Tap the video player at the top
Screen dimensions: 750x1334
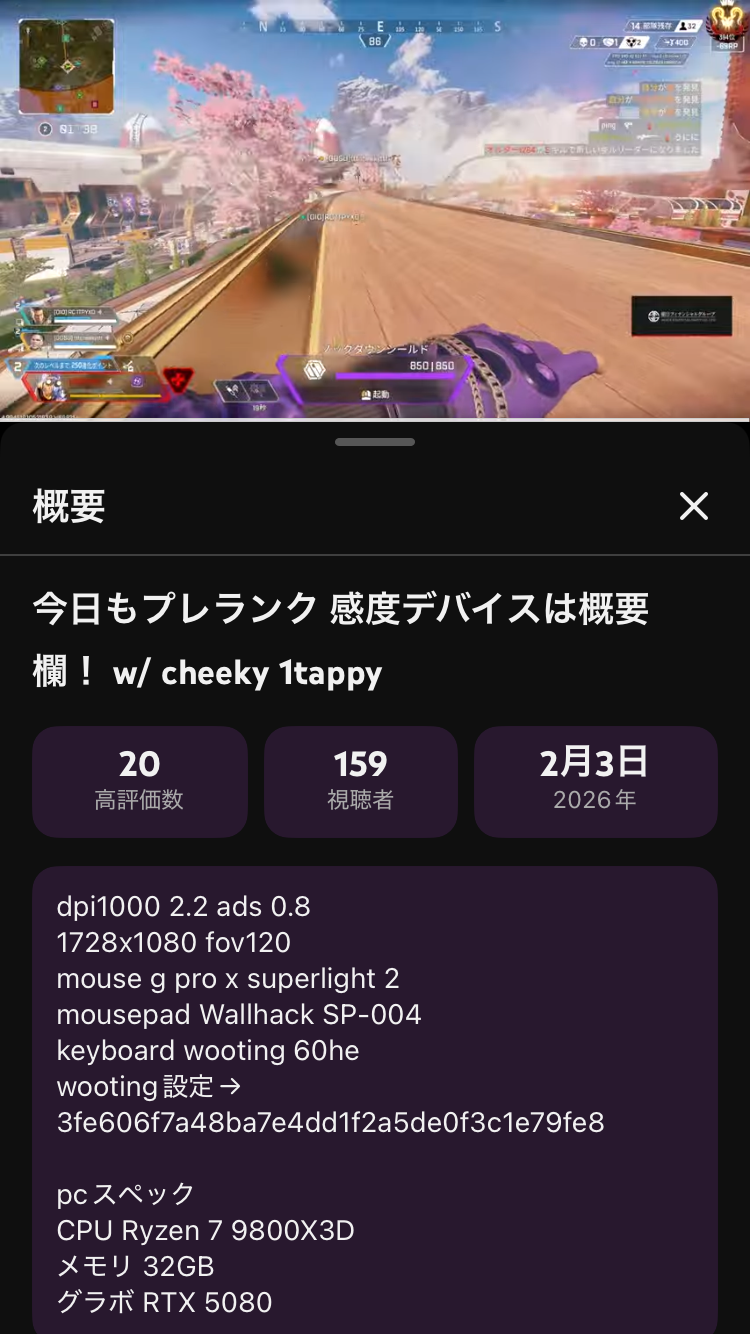click(375, 210)
